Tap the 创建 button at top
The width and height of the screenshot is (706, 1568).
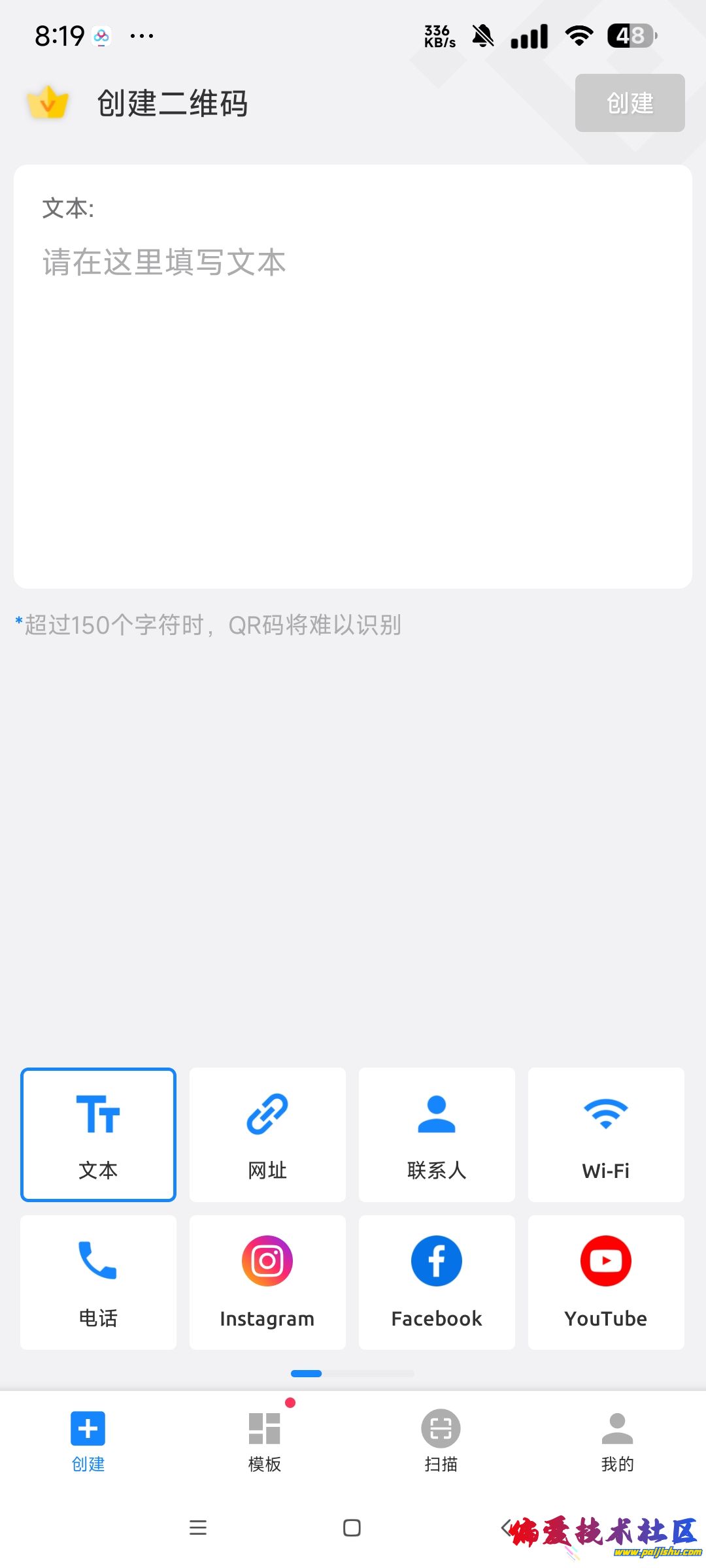[x=630, y=103]
